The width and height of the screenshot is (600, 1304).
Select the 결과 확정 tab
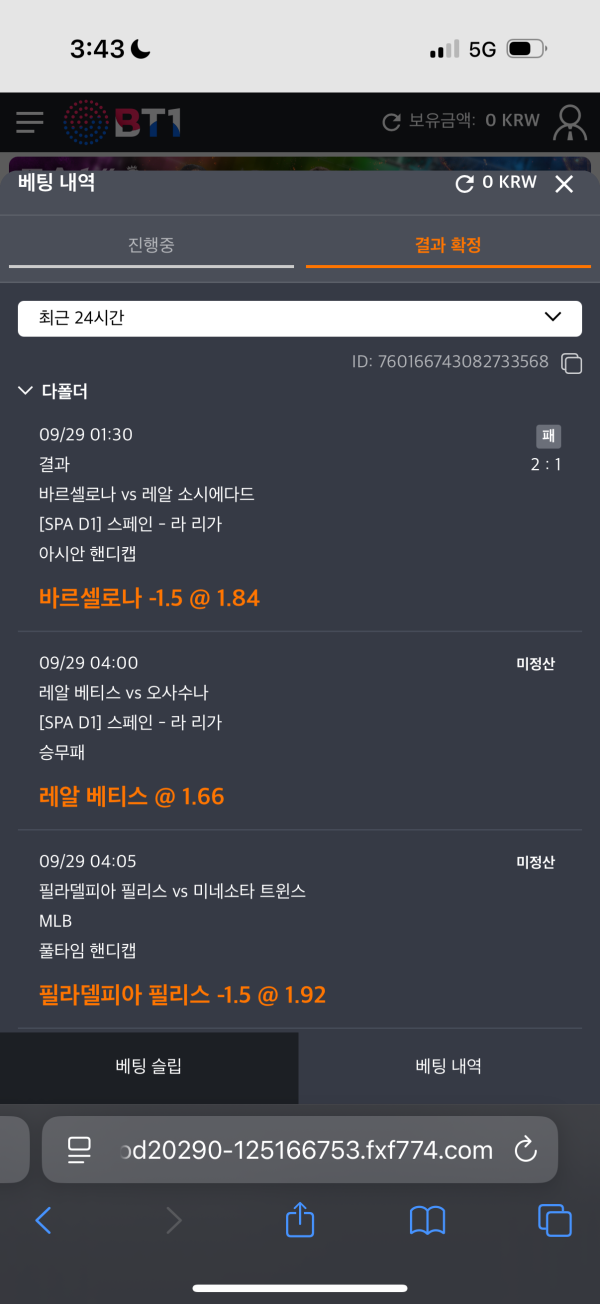tap(448, 245)
